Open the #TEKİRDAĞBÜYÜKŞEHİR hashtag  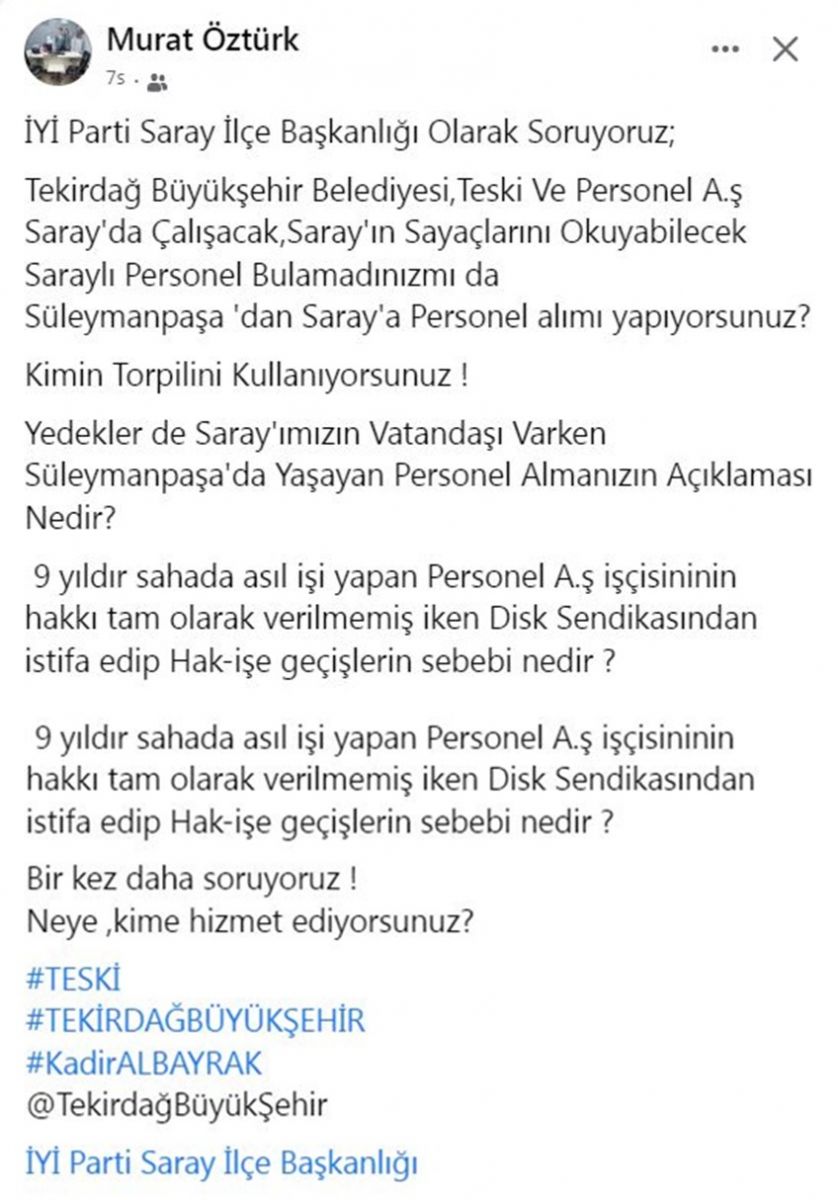click(x=196, y=1021)
